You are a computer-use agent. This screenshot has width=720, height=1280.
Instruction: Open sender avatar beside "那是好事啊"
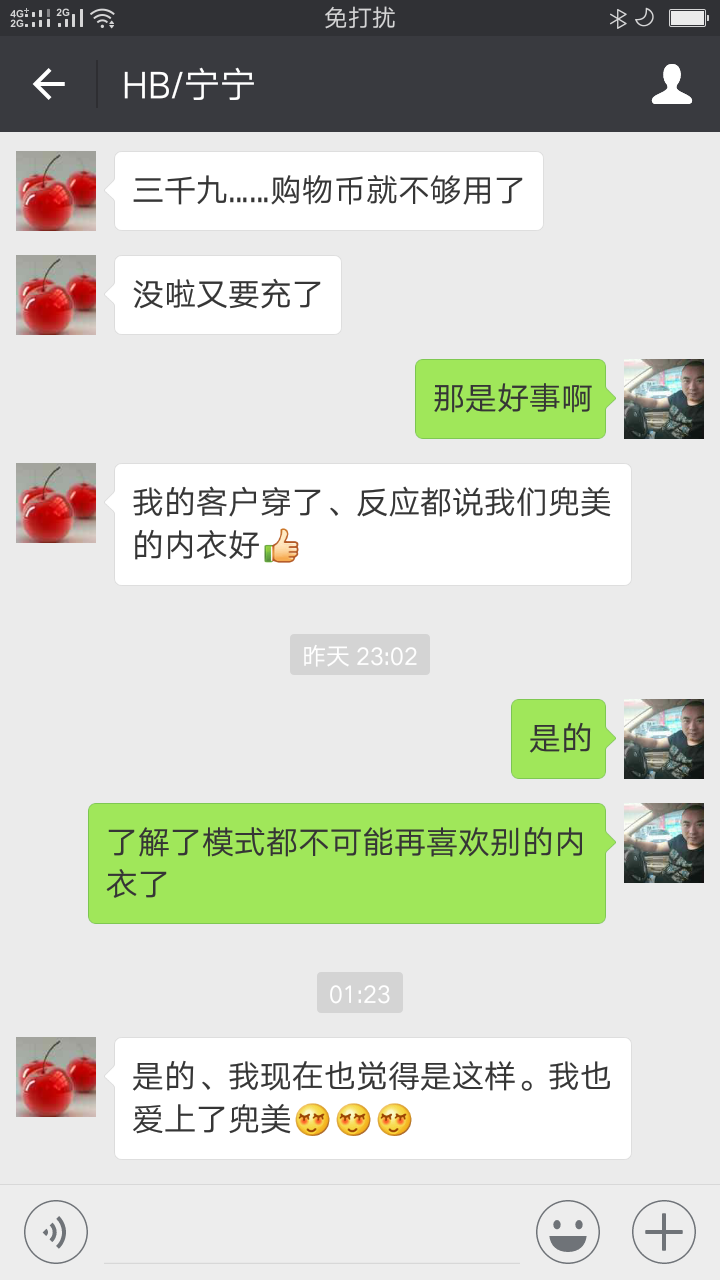664,399
